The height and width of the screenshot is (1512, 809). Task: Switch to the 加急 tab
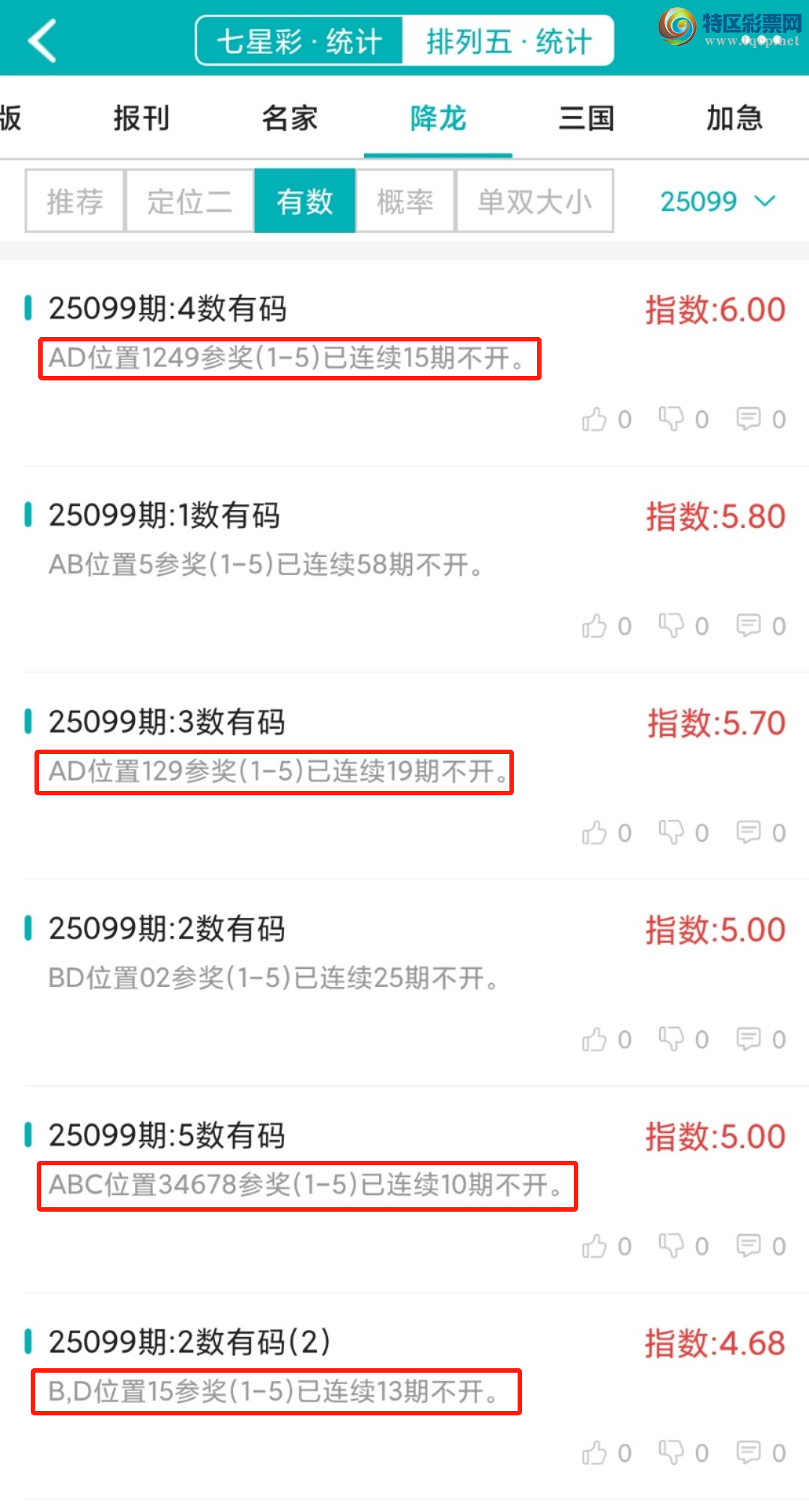pos(734,118)
